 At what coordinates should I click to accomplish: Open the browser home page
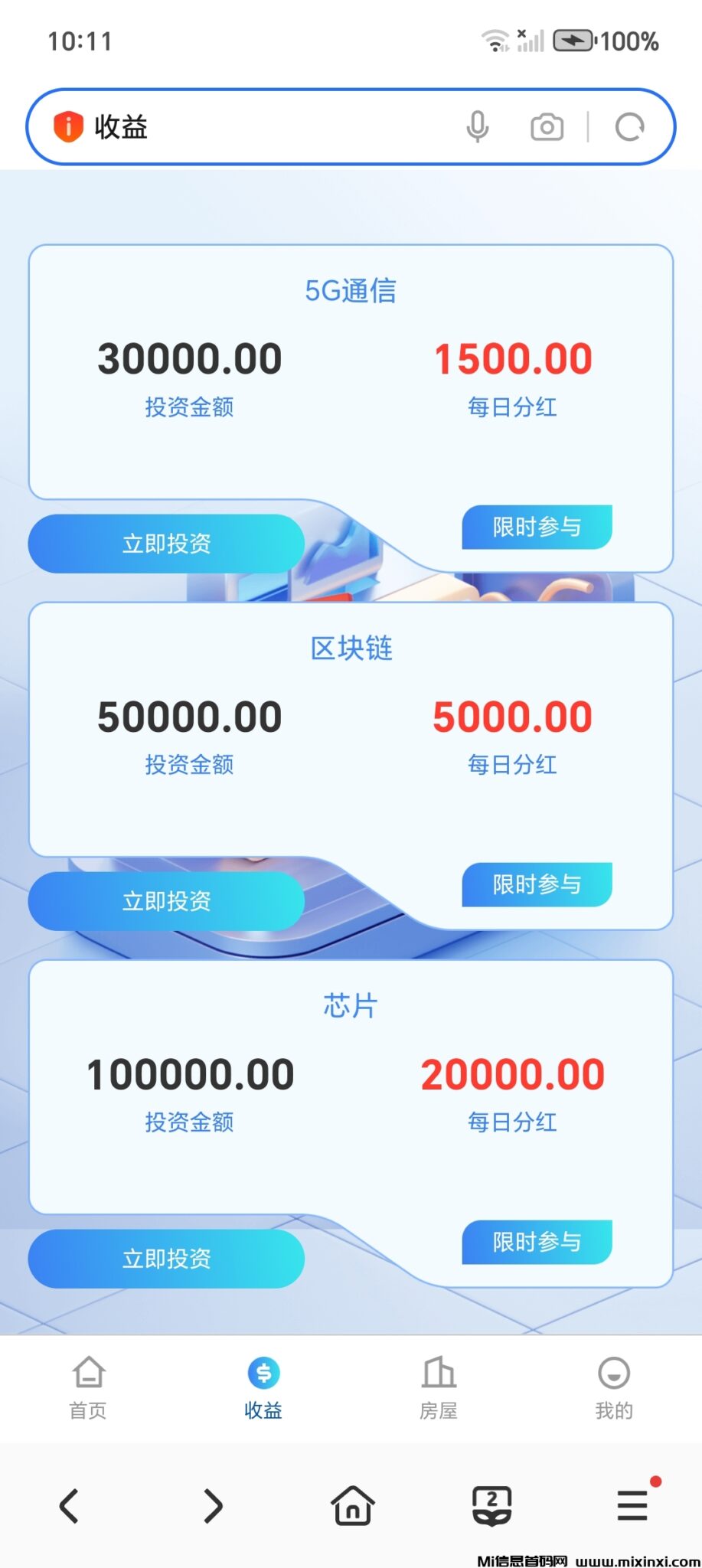pyautogui.click(x=353, y=1505)
